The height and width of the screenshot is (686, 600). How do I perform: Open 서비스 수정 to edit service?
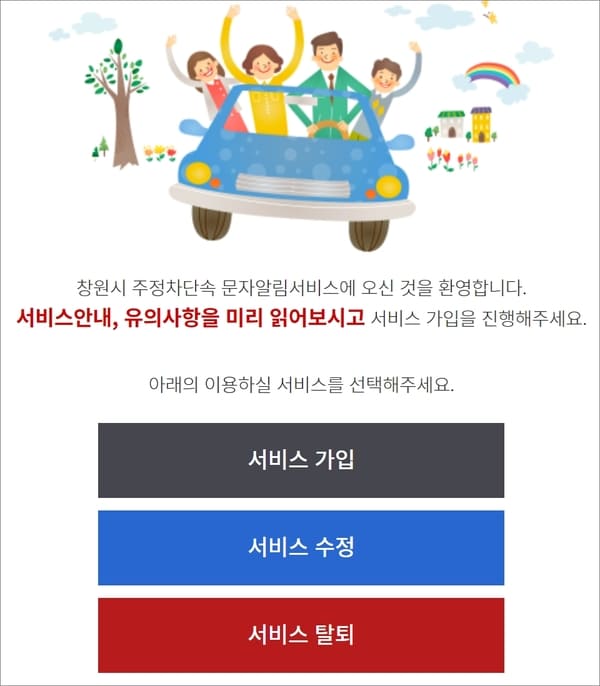(301, 547)
